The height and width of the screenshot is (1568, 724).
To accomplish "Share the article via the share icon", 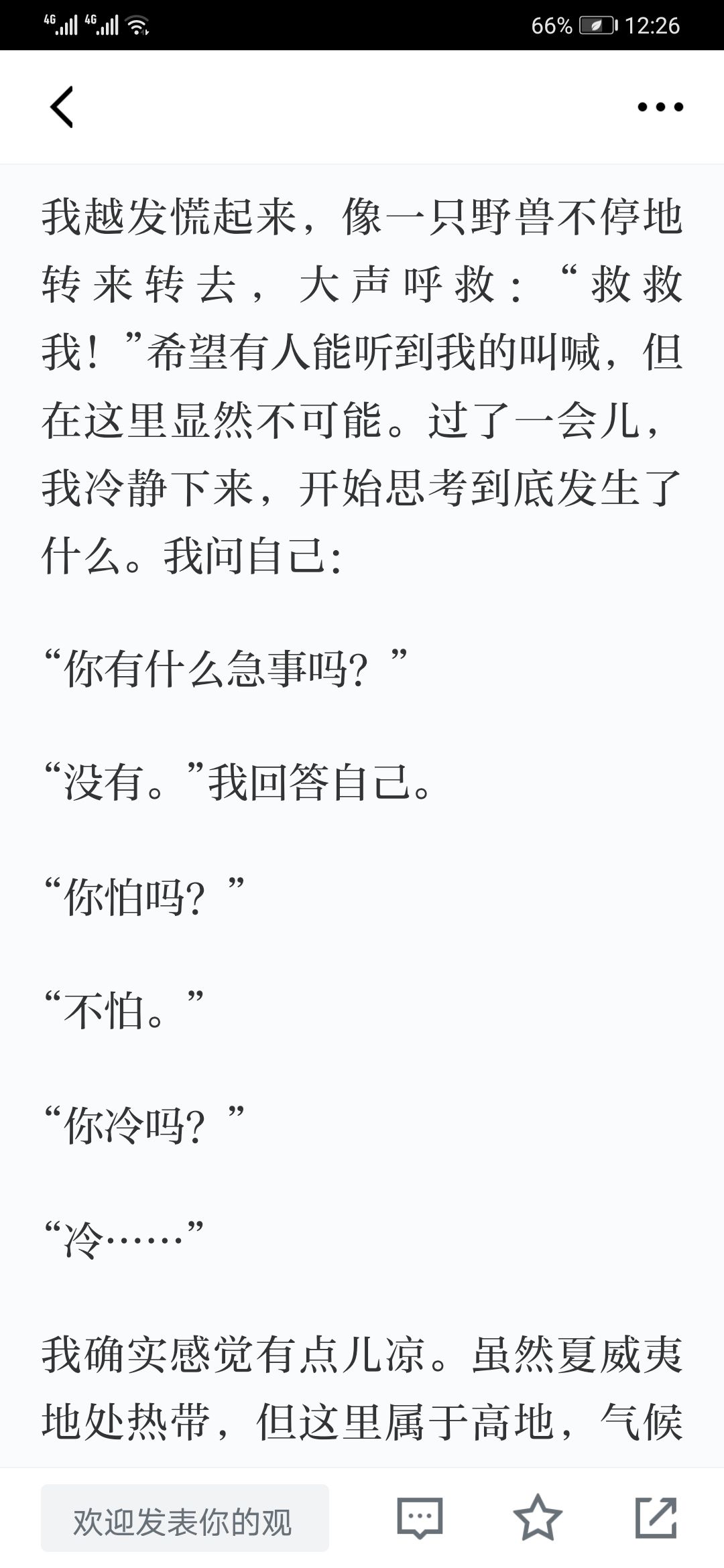I will pos(656,1517).
